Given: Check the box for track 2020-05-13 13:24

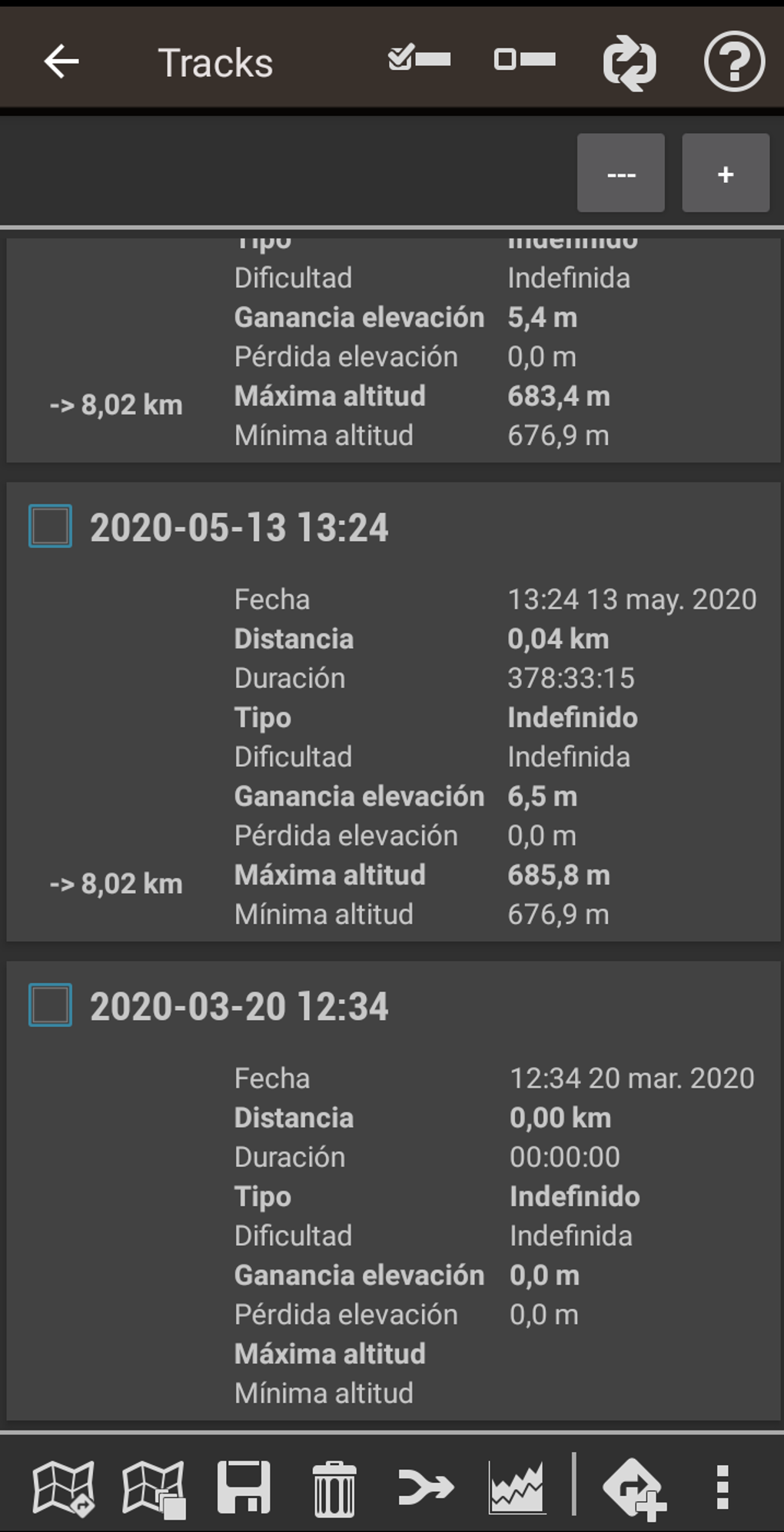Looking at the screenshot, I should point(51,527).
